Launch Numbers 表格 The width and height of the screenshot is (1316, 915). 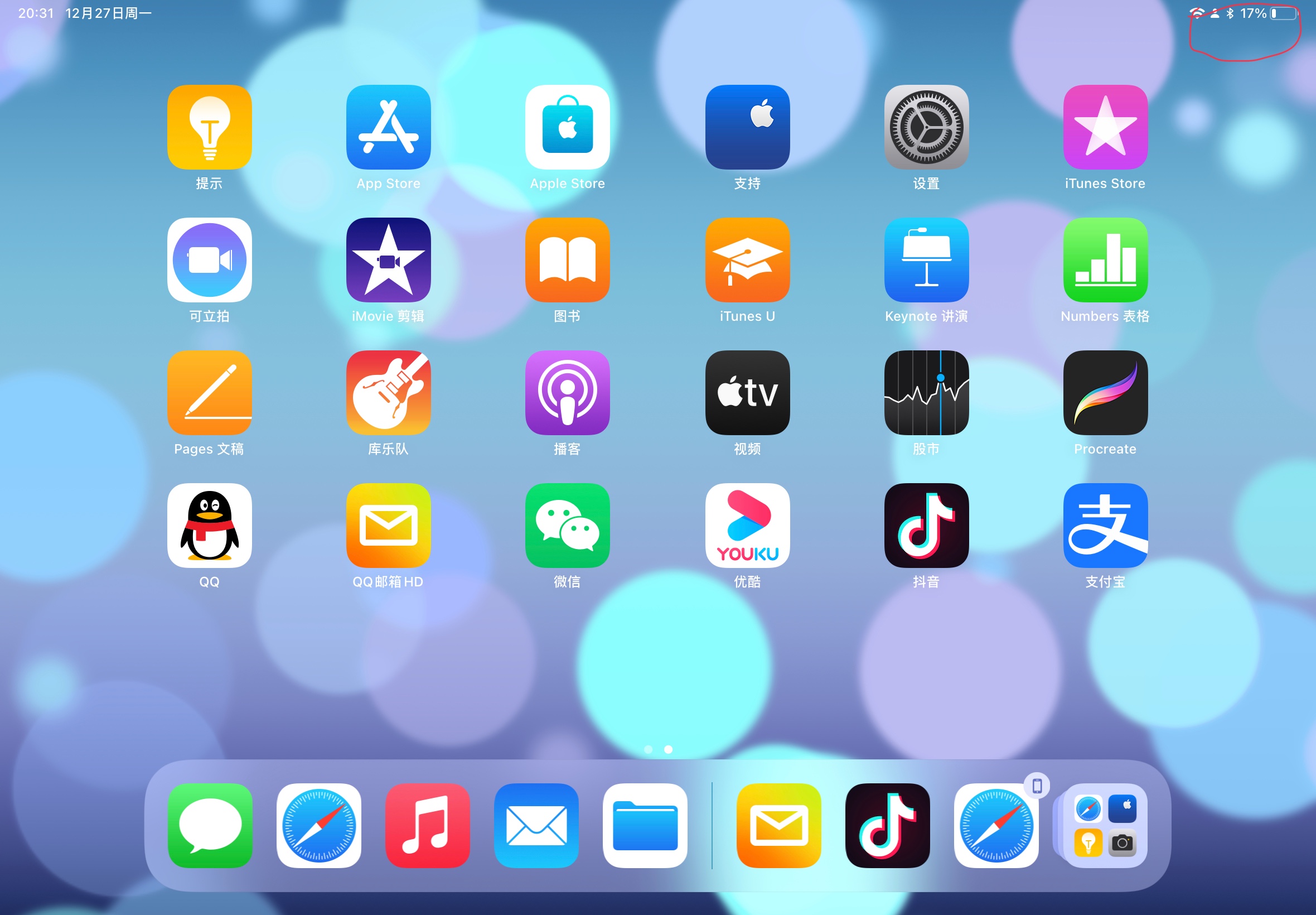1105,259
